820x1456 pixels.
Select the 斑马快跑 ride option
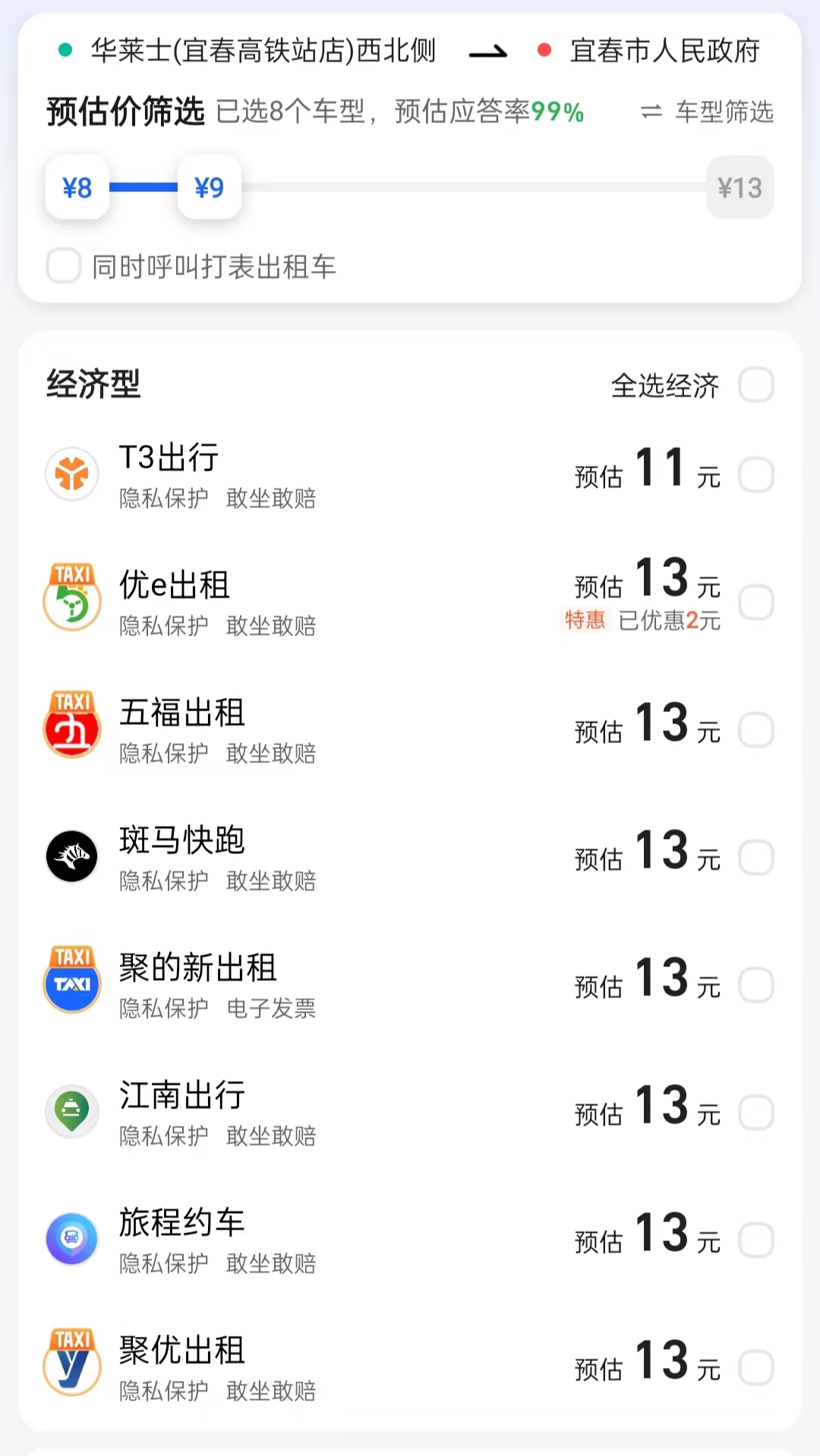[x=756, y=858]
